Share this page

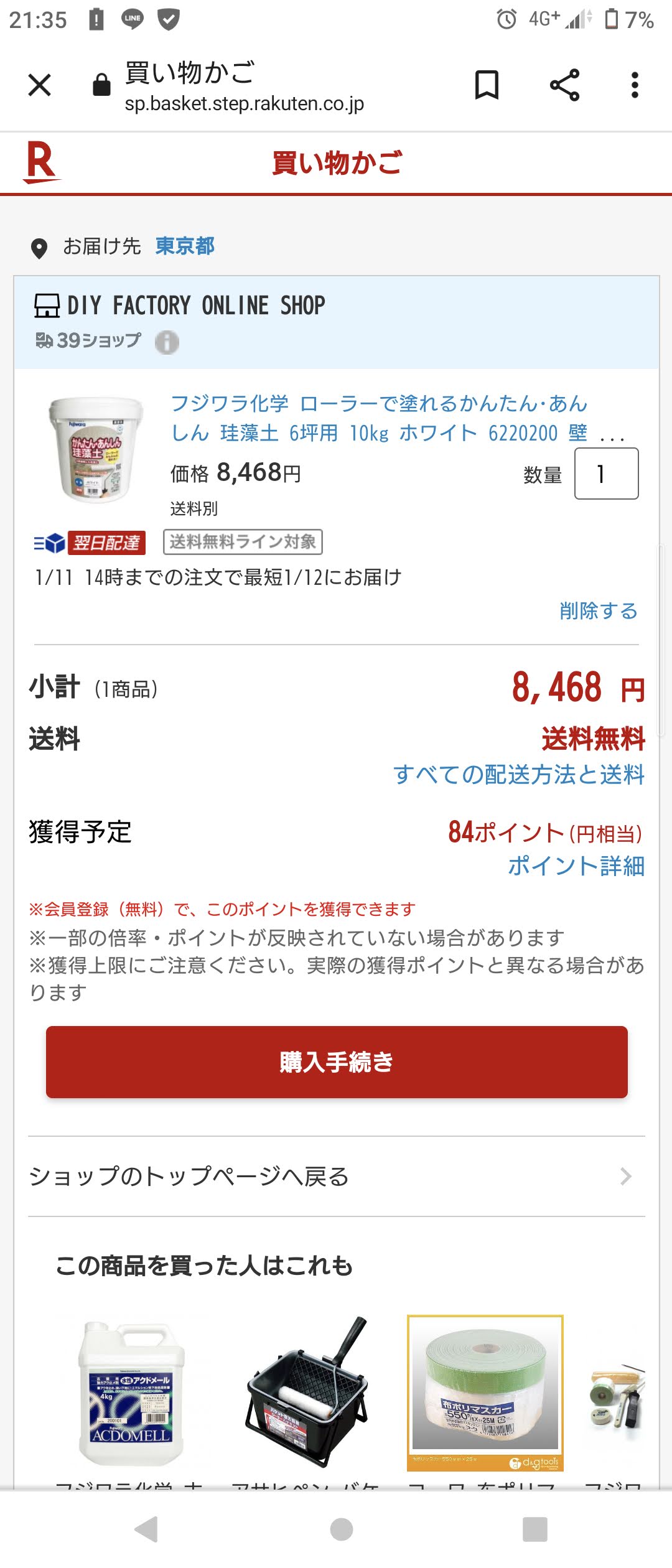coord(564,85)
